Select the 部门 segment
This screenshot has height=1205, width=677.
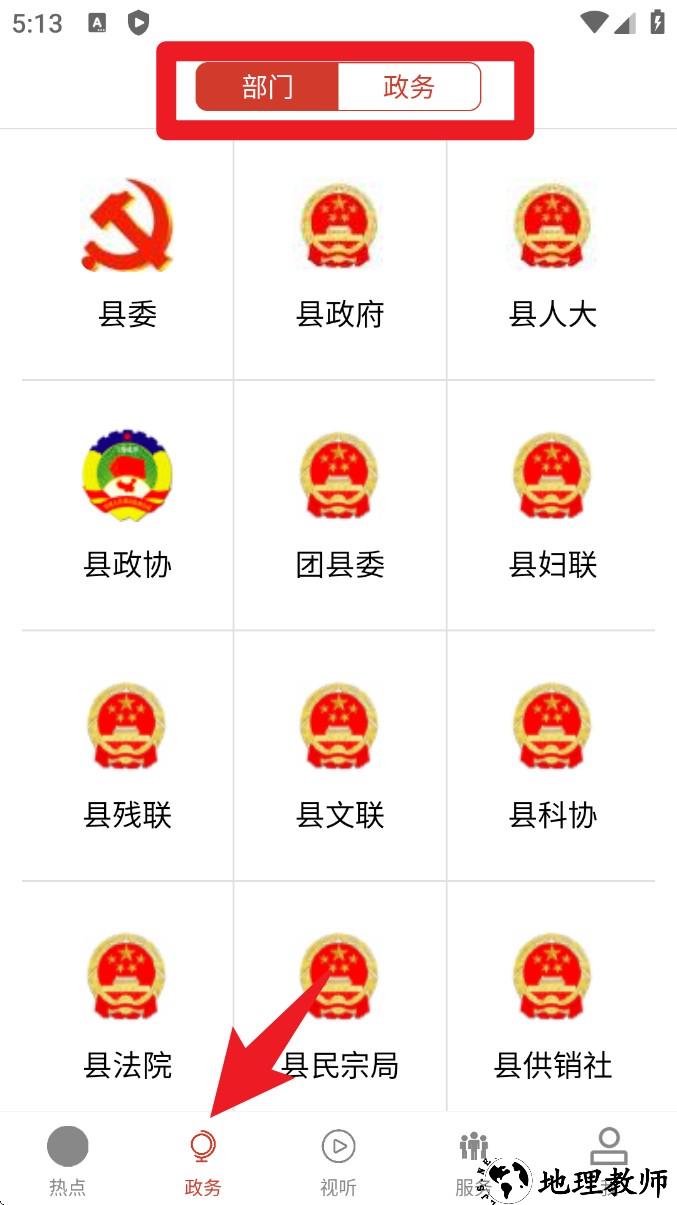pyautogui.click(x=267, y=87)
